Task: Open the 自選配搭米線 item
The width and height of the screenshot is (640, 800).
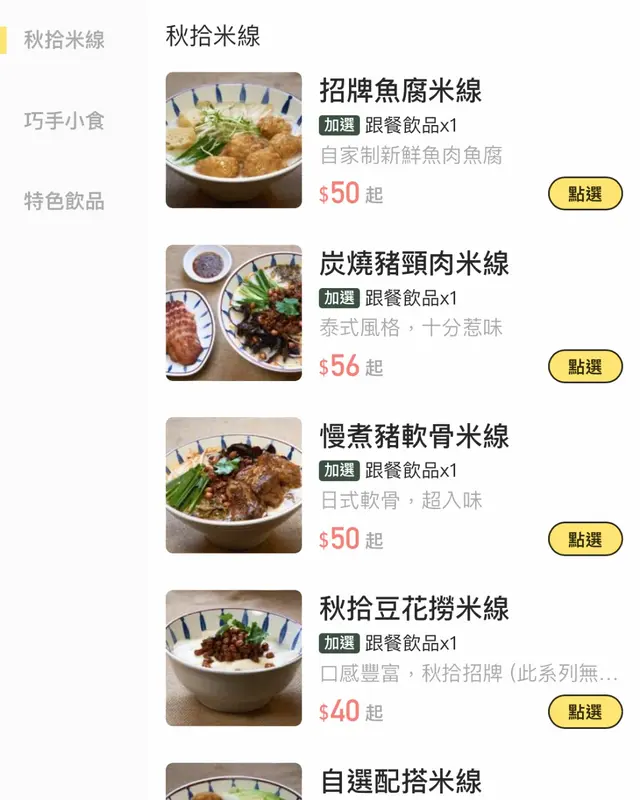Action: (x=400, y=781)
